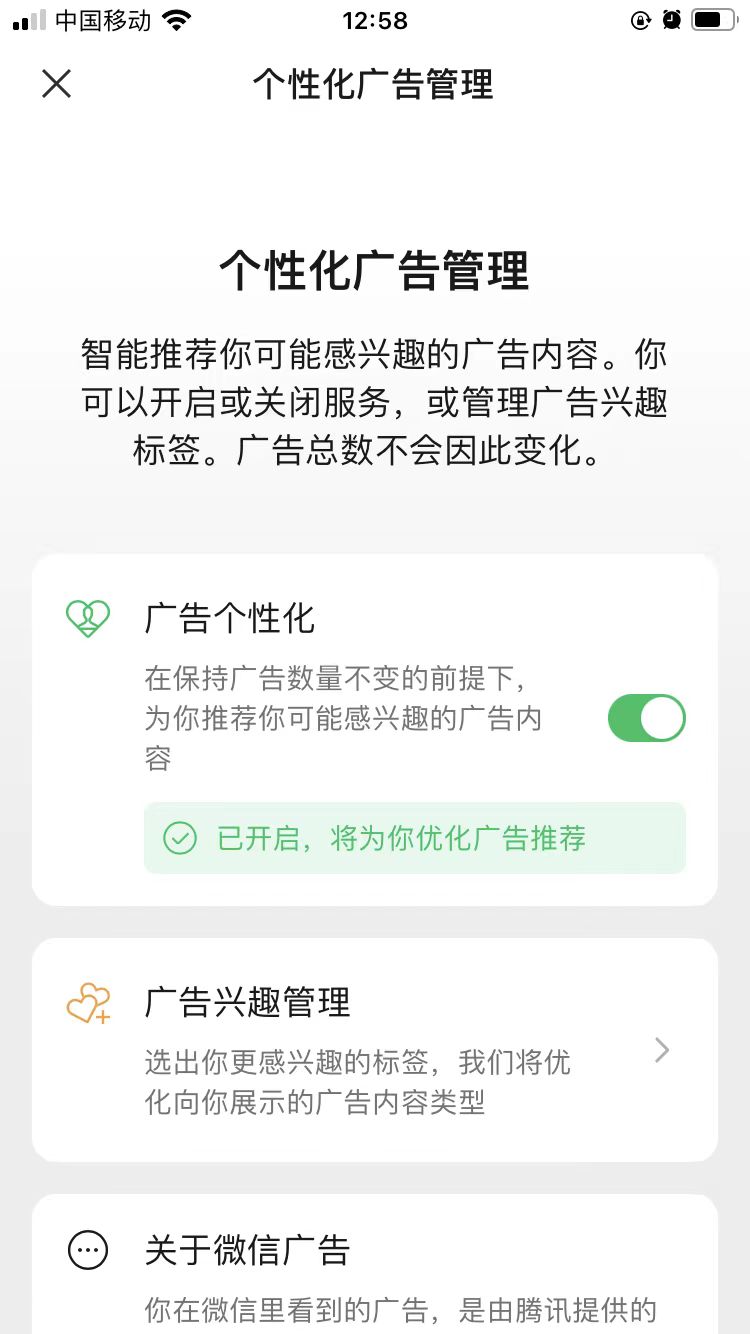Click the alarm clock icon in status bar

[x=670, y=19]
